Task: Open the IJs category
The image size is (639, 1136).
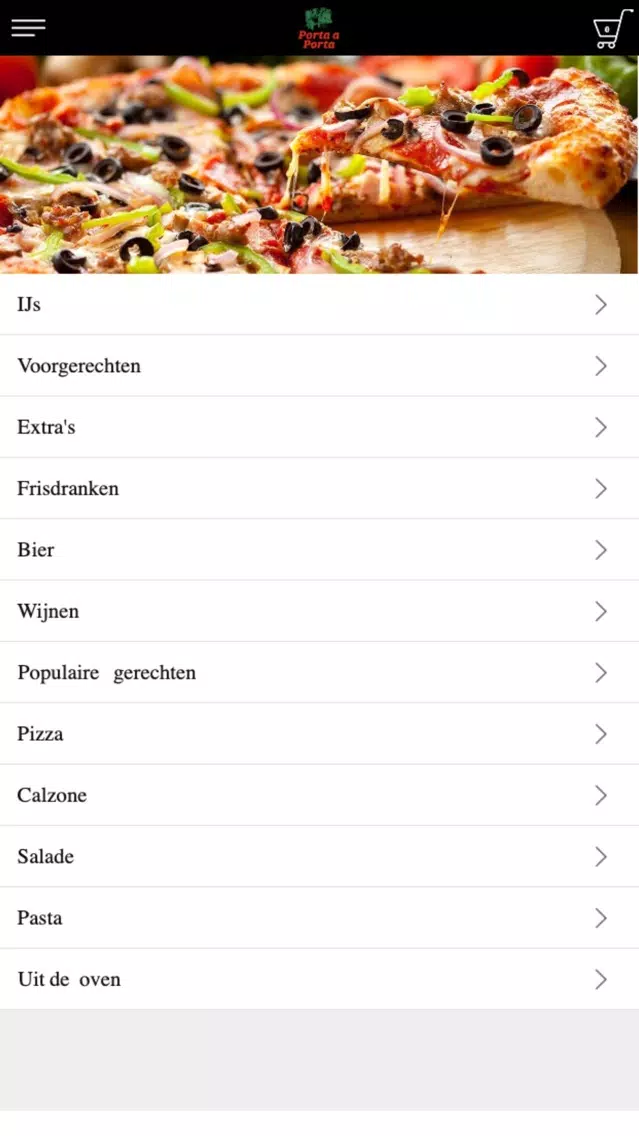Action: point(320,304)
